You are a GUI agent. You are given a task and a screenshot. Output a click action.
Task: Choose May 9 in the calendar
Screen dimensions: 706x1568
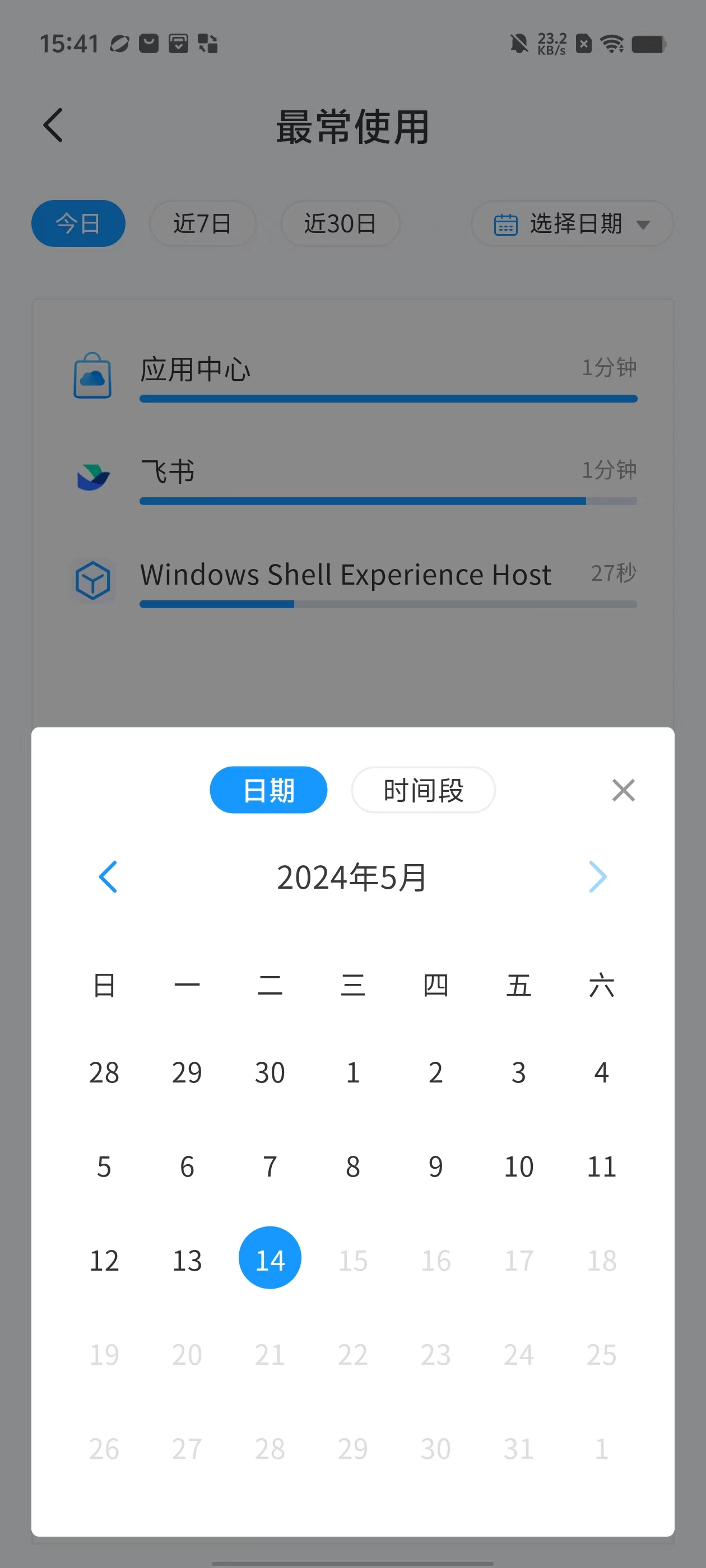point(435,1166)
